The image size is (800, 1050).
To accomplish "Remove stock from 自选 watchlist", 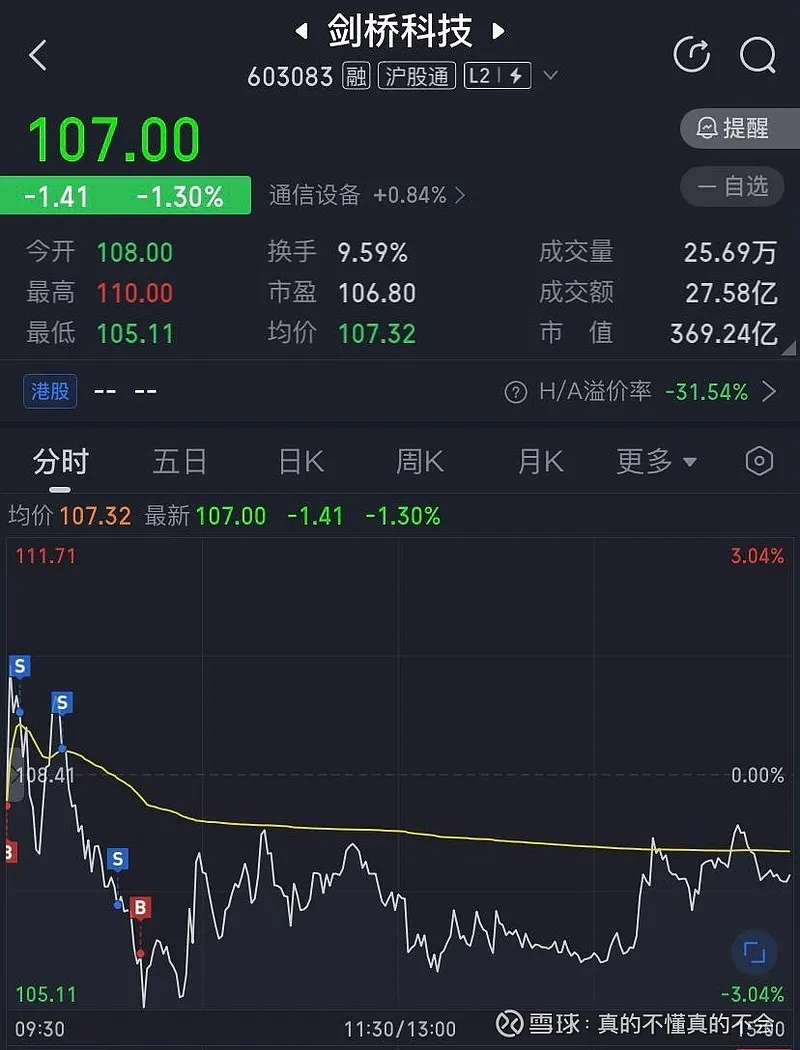I will point(734,185).
